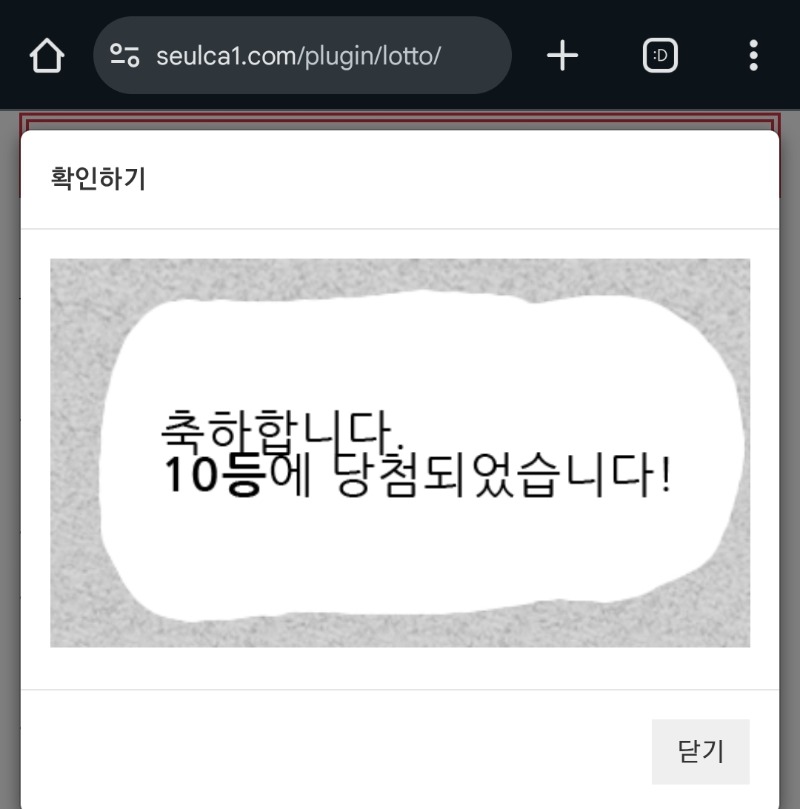
Task: Open the tab switcher
Action: click(660, 56)
